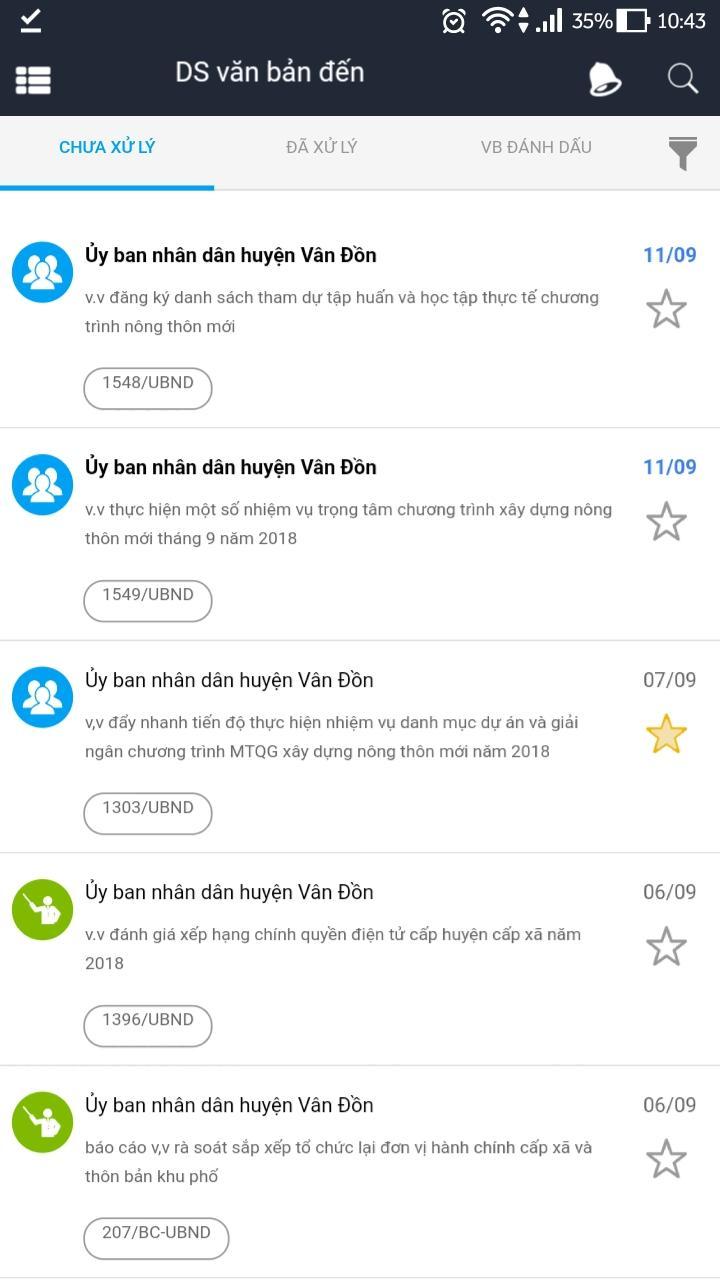
Task: Star the document 207/BC-UBND
Action: coord(666,1160)
